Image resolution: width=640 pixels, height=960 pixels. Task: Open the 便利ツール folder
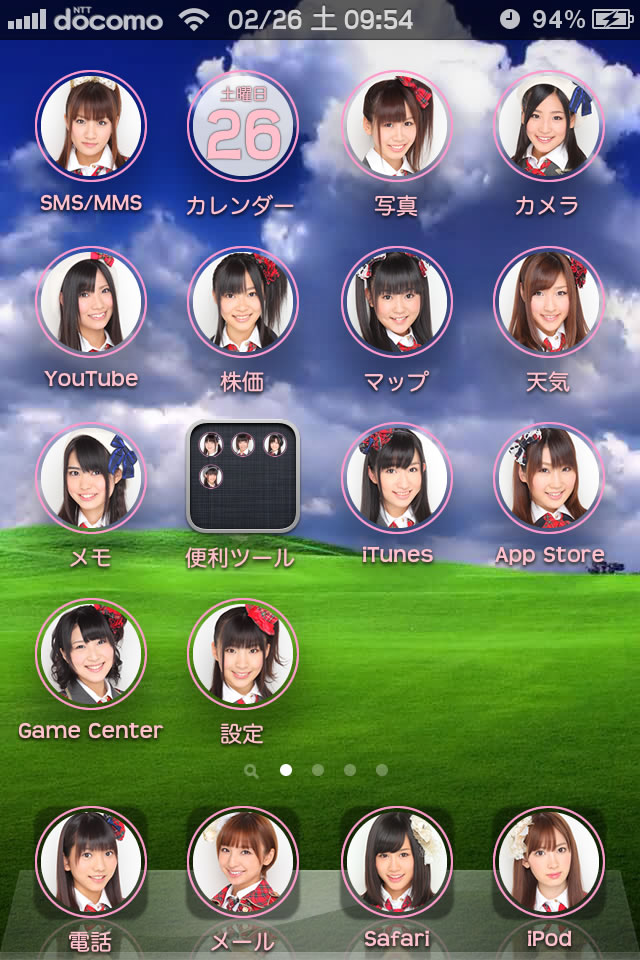coord(243,478)
